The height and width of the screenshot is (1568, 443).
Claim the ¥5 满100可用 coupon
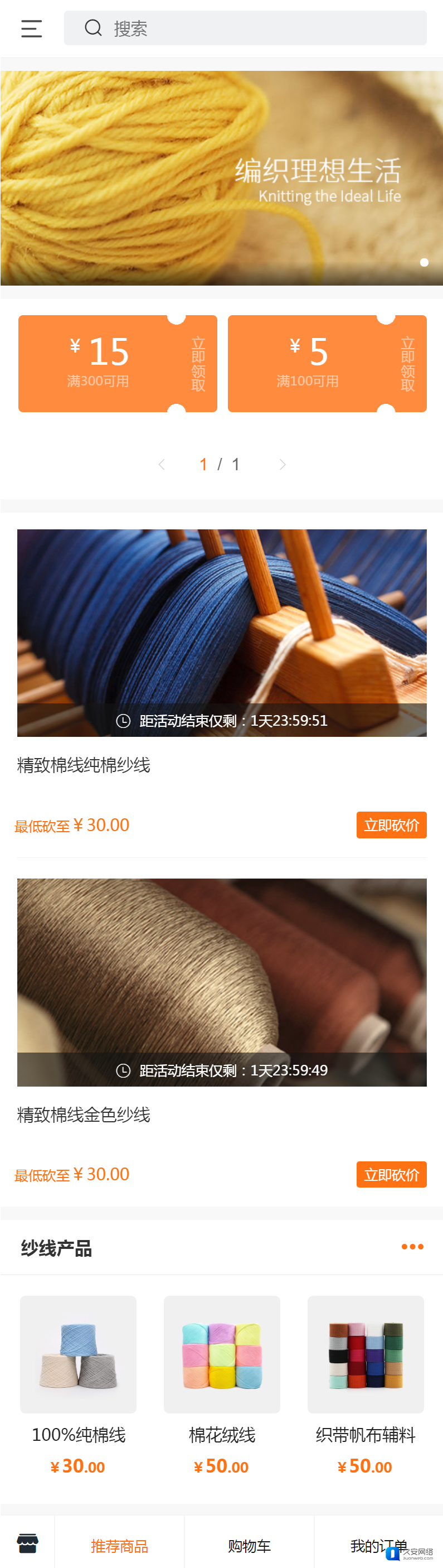pyautogui.click(x=407, y=364)
